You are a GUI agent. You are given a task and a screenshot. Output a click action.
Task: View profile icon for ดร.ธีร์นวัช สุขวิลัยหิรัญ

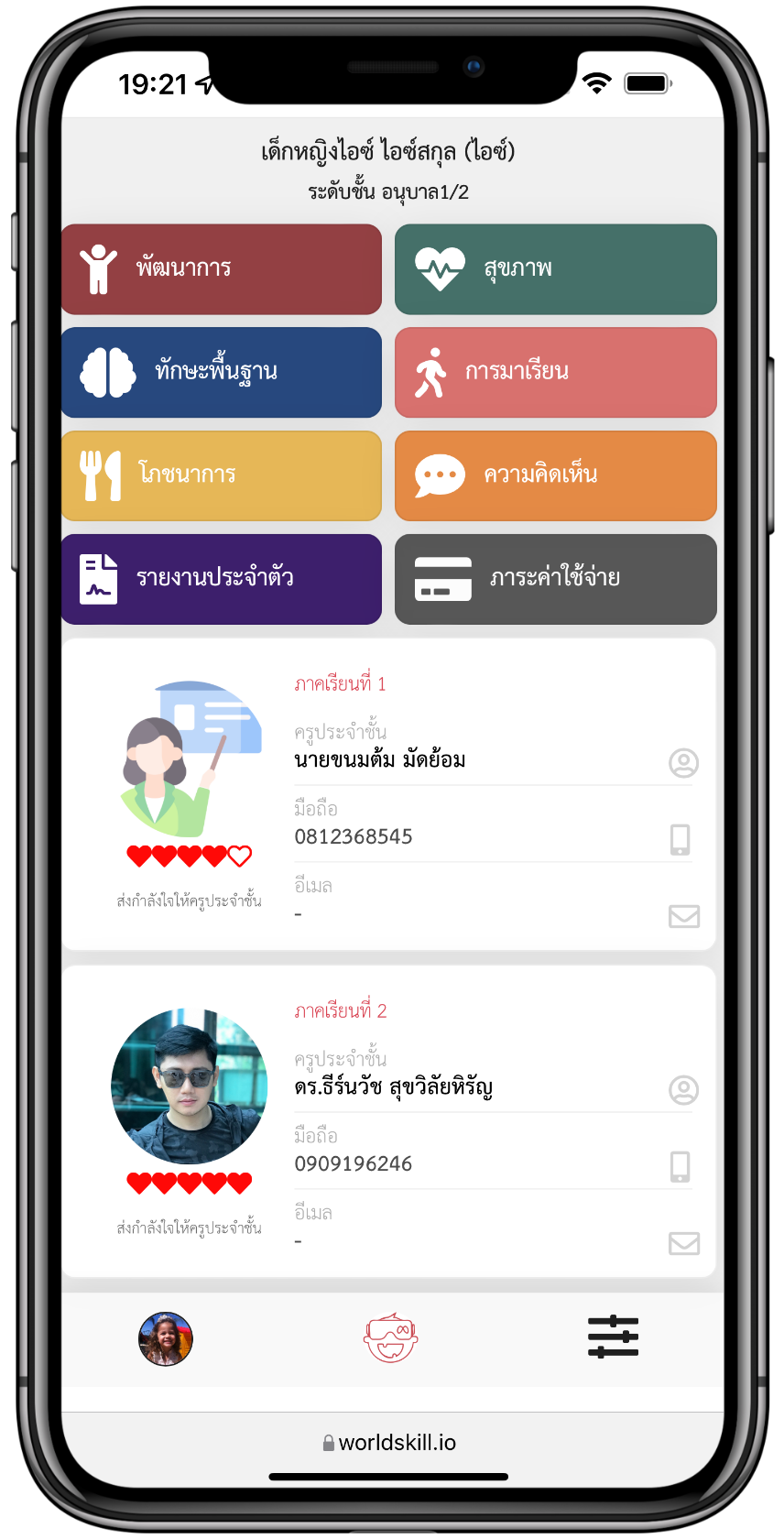[683, 1090]
